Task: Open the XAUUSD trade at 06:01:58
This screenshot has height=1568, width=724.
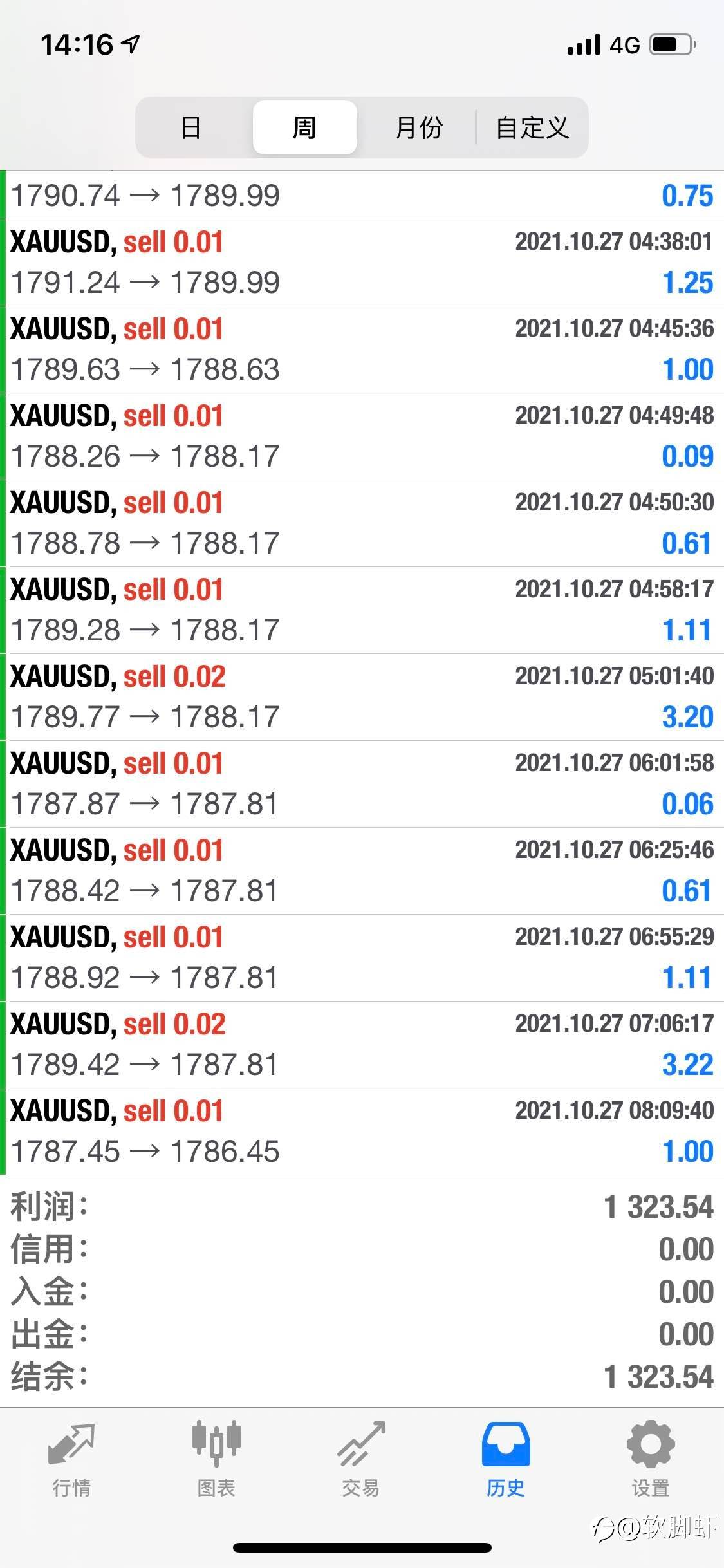Action: (362, 784)
